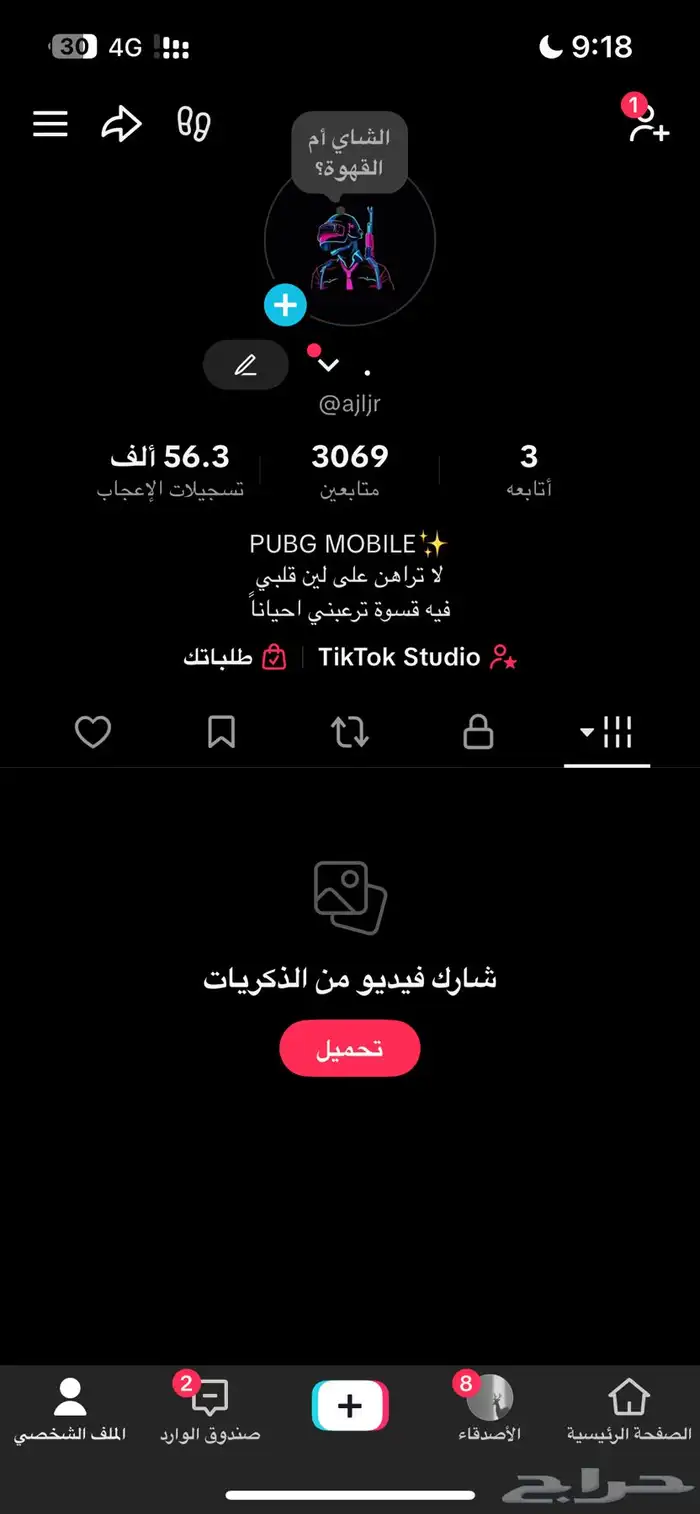Tap the blue plus on avatar
Screen dimensions: 700x1514
click(x=285, y=305)
